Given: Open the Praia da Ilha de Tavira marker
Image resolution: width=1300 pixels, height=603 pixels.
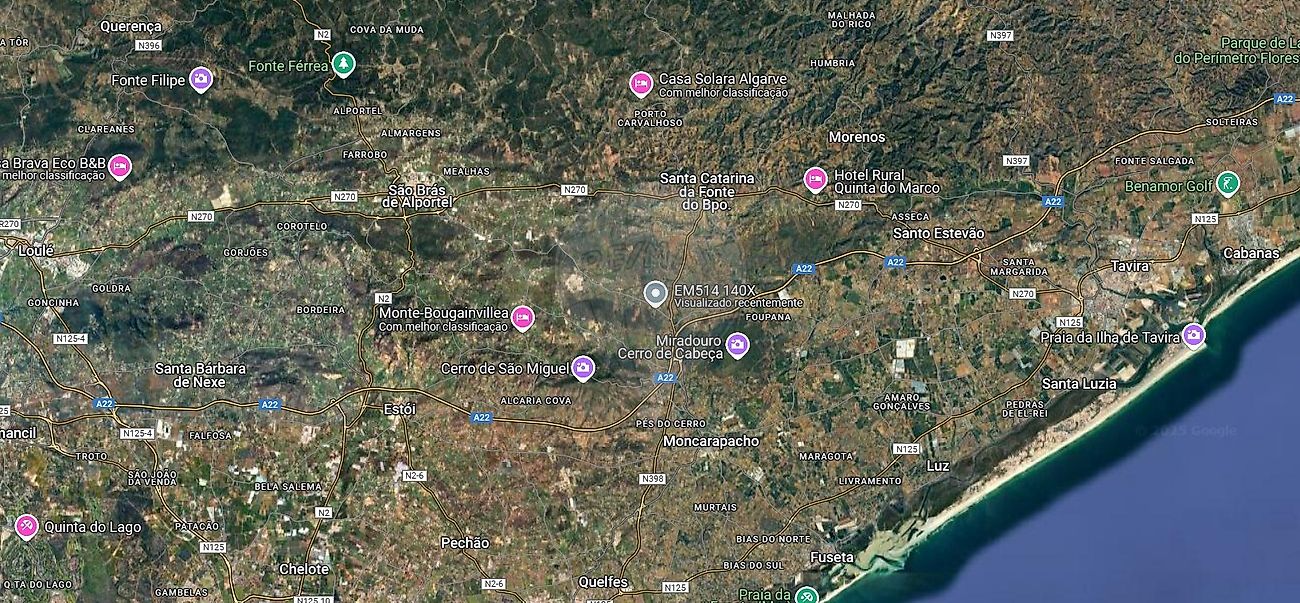Looking at the screenshot, I should pos(1193,335).
